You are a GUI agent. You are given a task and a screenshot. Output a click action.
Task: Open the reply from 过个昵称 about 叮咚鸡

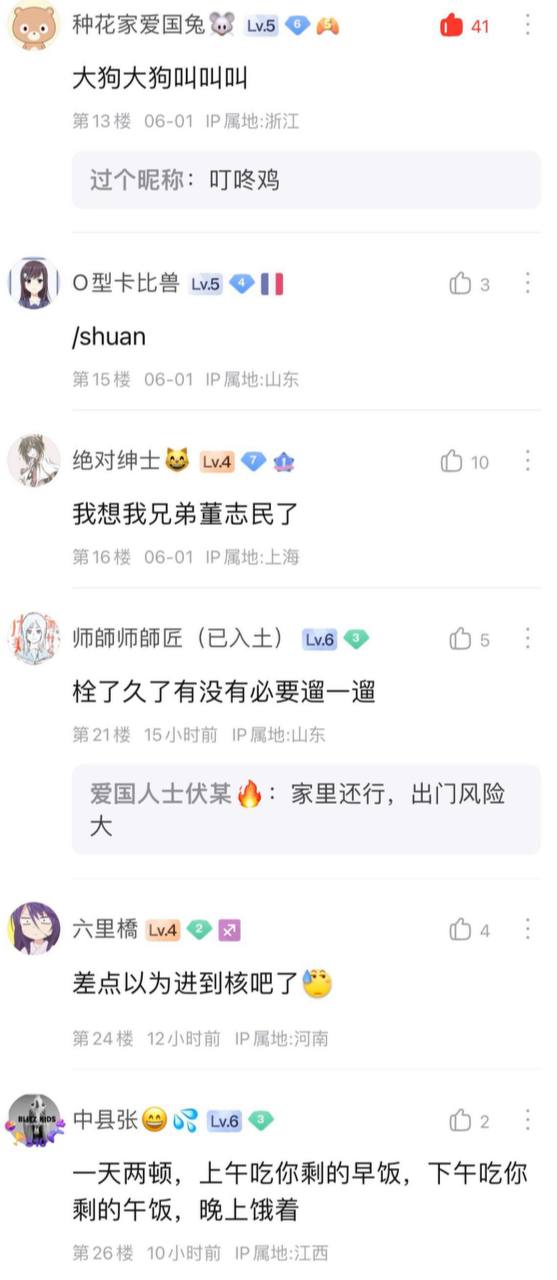pyautogui.click(x=306, y=180)
